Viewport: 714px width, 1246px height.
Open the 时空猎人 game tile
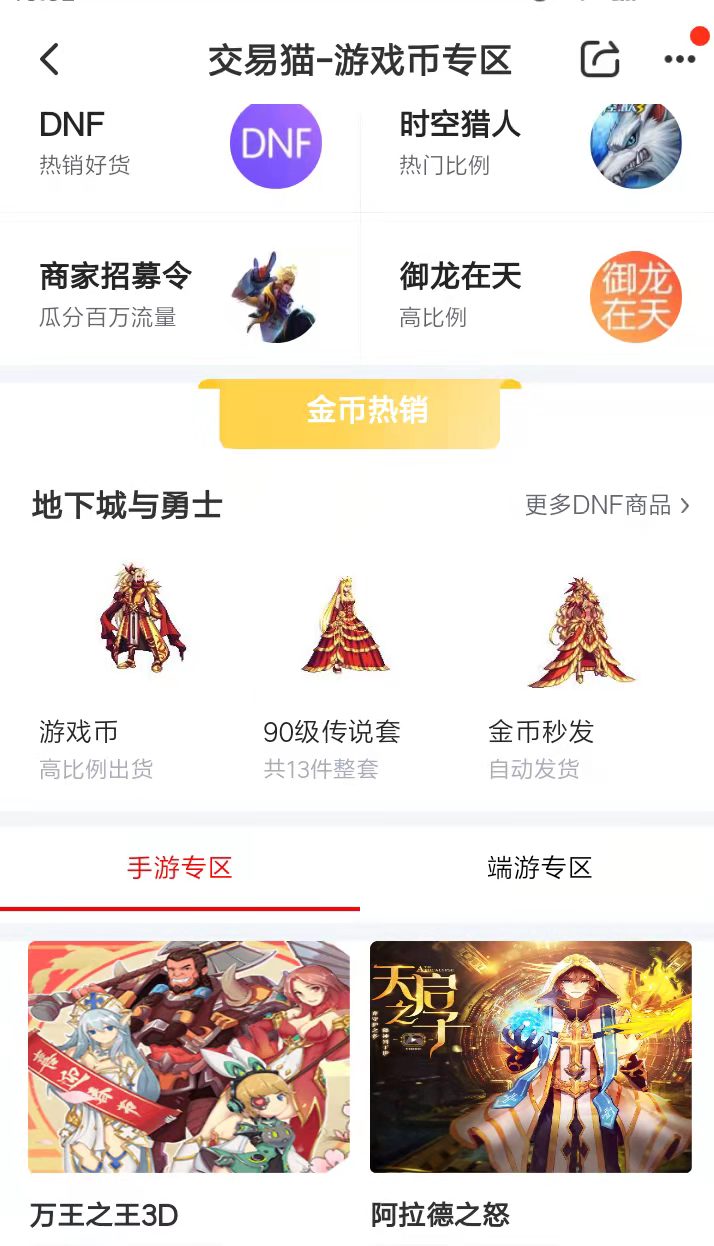540,143
